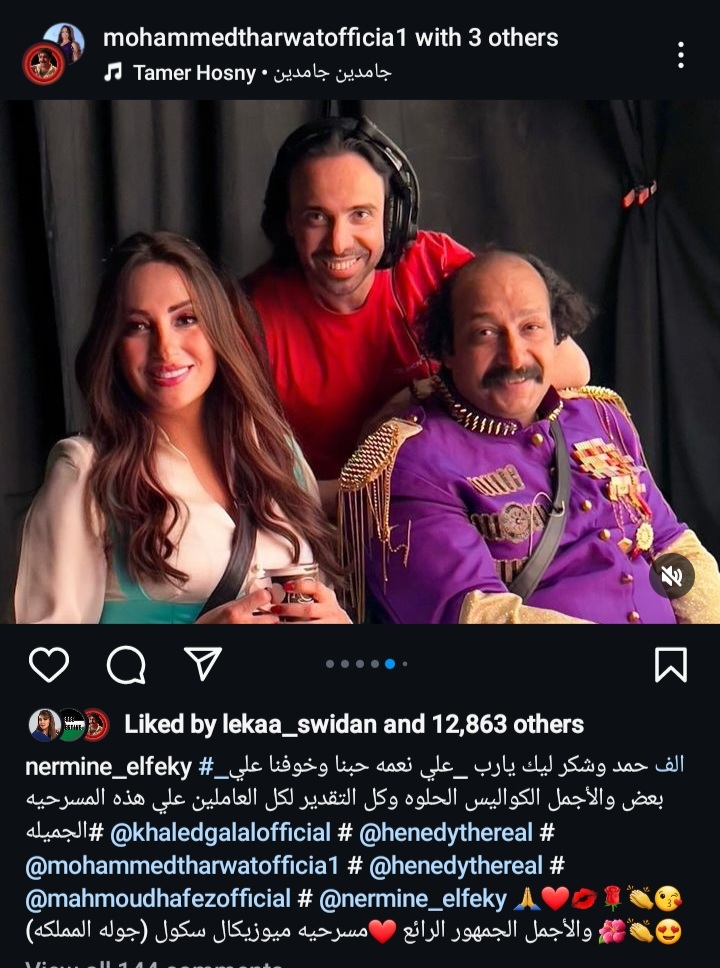Like this post with the heart icon
Image resolution: width=720 pixels, height=968 pixels.
coord(48,664)
